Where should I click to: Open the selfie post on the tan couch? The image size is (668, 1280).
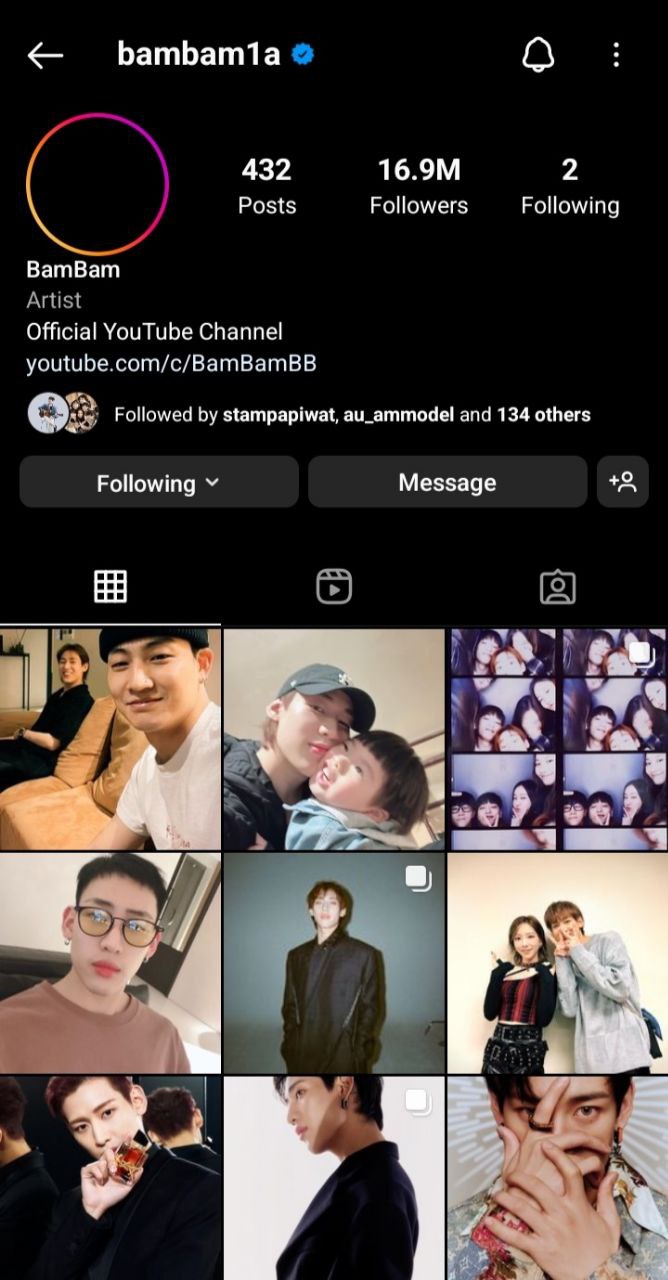[x=110, y=739]
